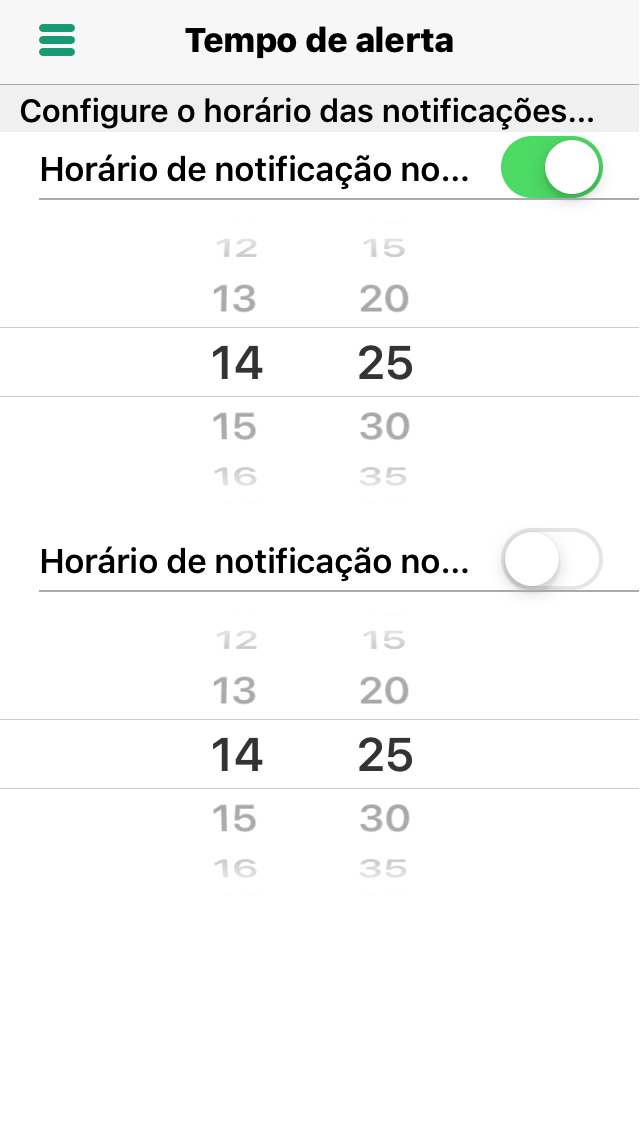
Task: Select hour 13 in the disabled notification picker
Action: [x=235, y=690]
